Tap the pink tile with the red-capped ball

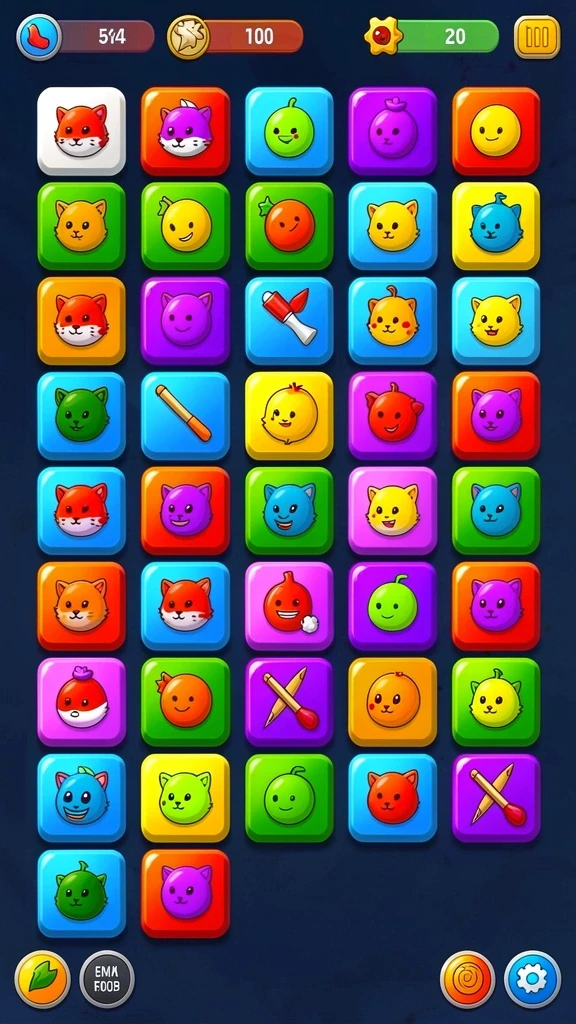tap(81, 702)
